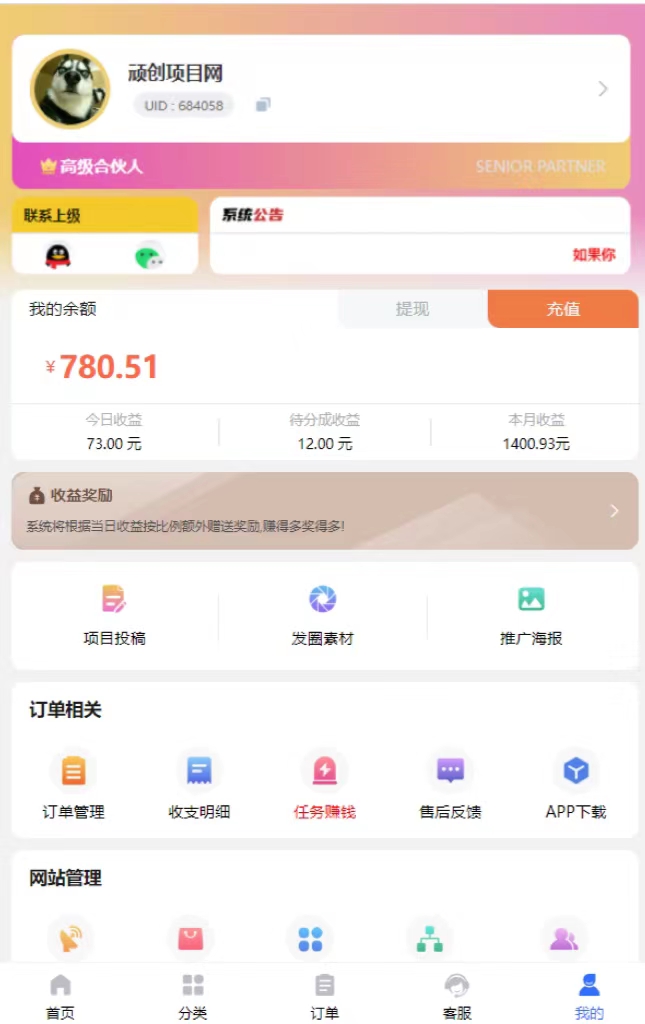Tap the 充值 recharge button

point(563,309)
